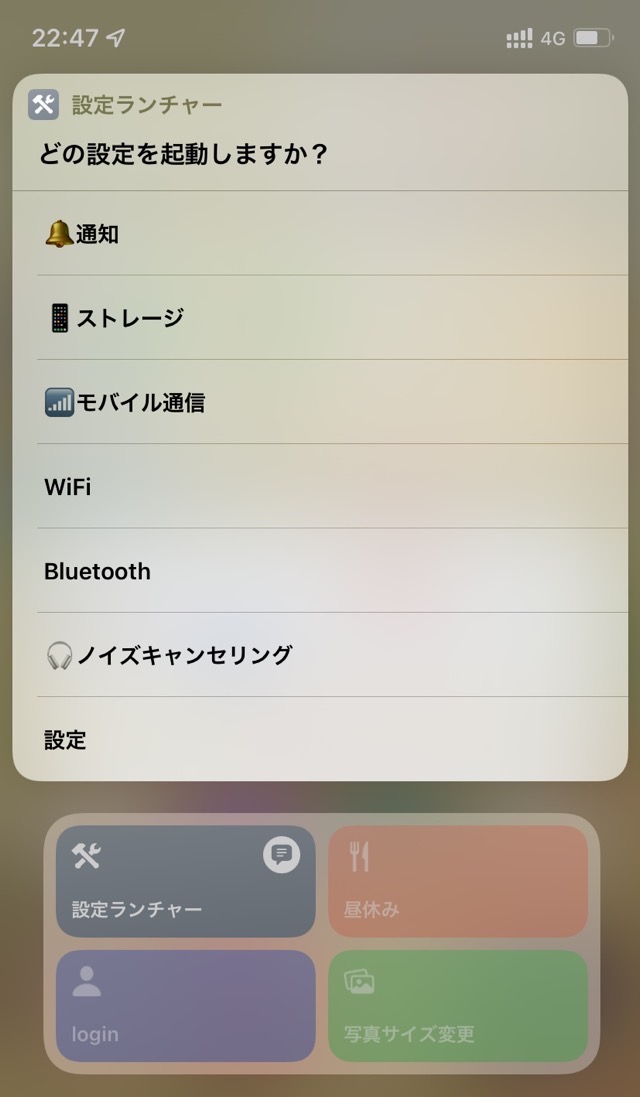Open the Bluetooth setting
Screen dimensions: 640x1097
(320, 571)
